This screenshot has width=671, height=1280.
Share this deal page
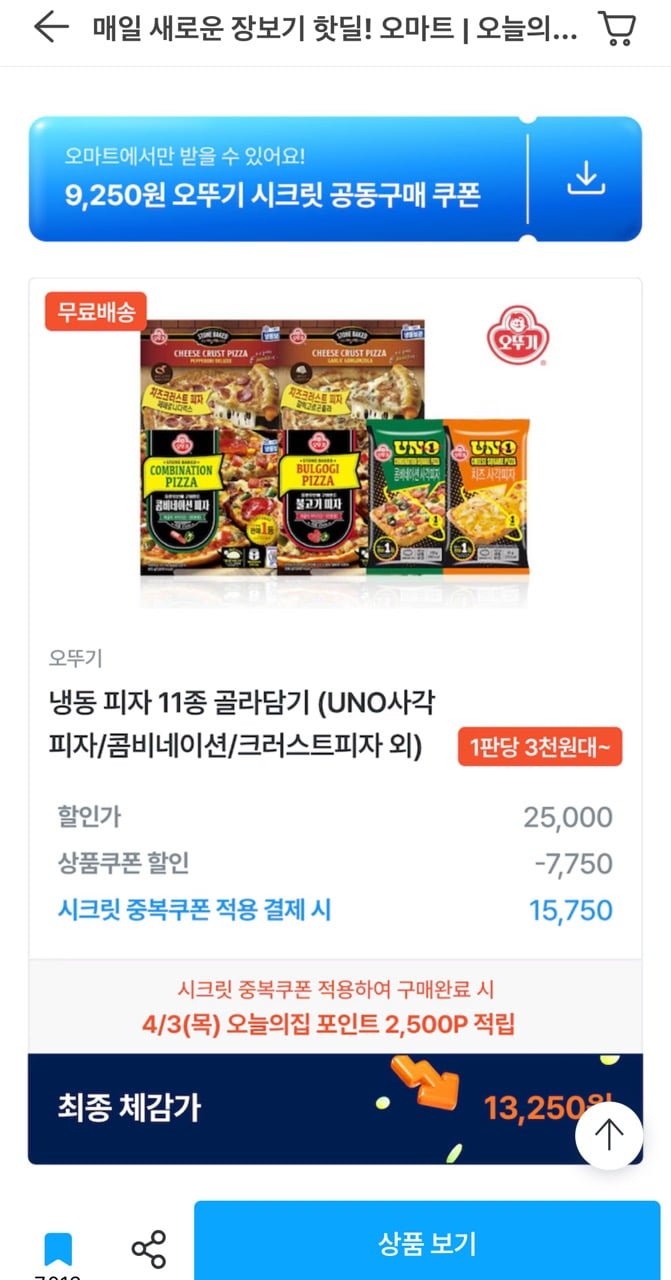(149, 1249)
